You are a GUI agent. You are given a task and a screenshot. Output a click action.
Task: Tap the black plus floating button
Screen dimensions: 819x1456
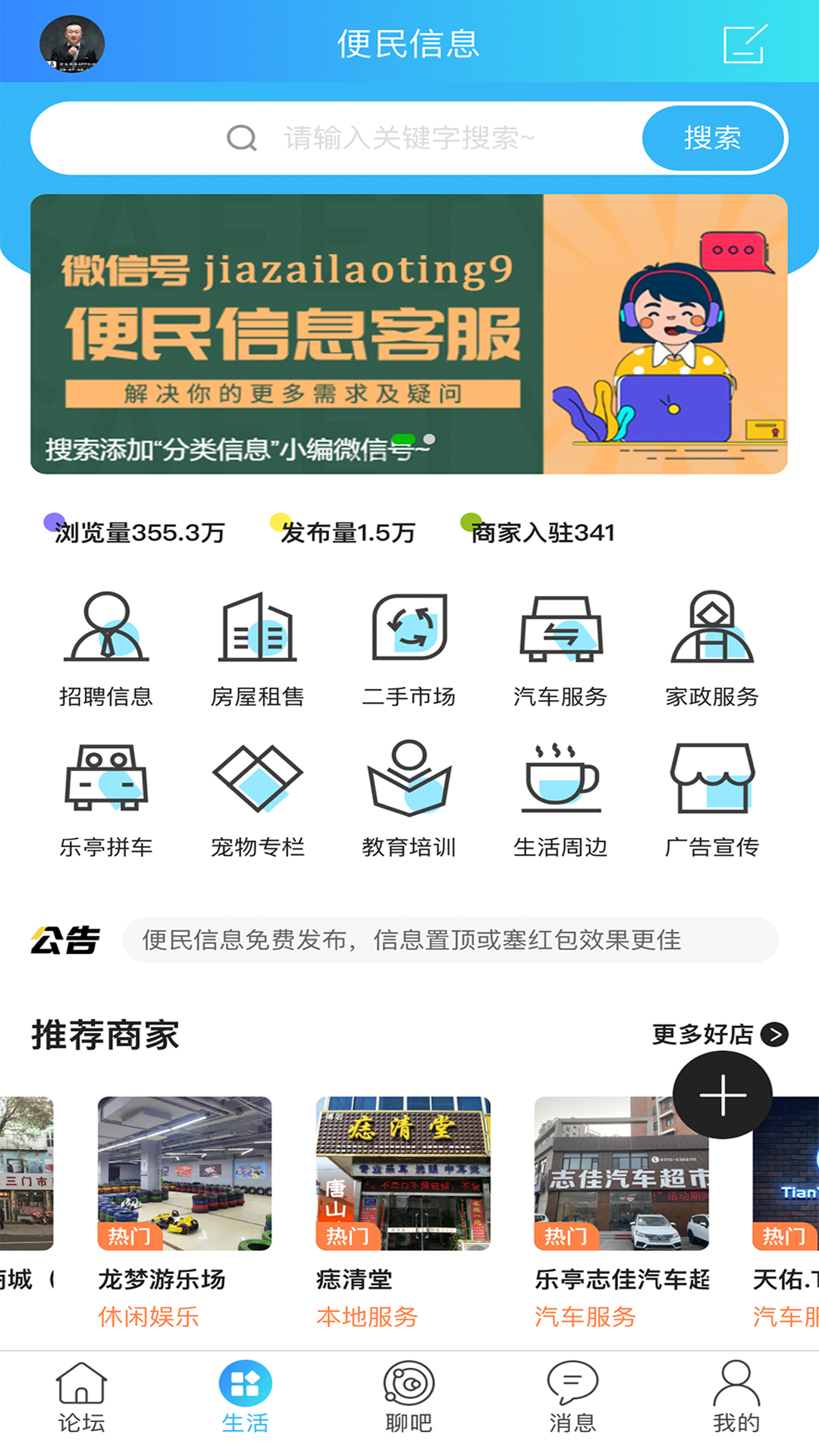723,1094
